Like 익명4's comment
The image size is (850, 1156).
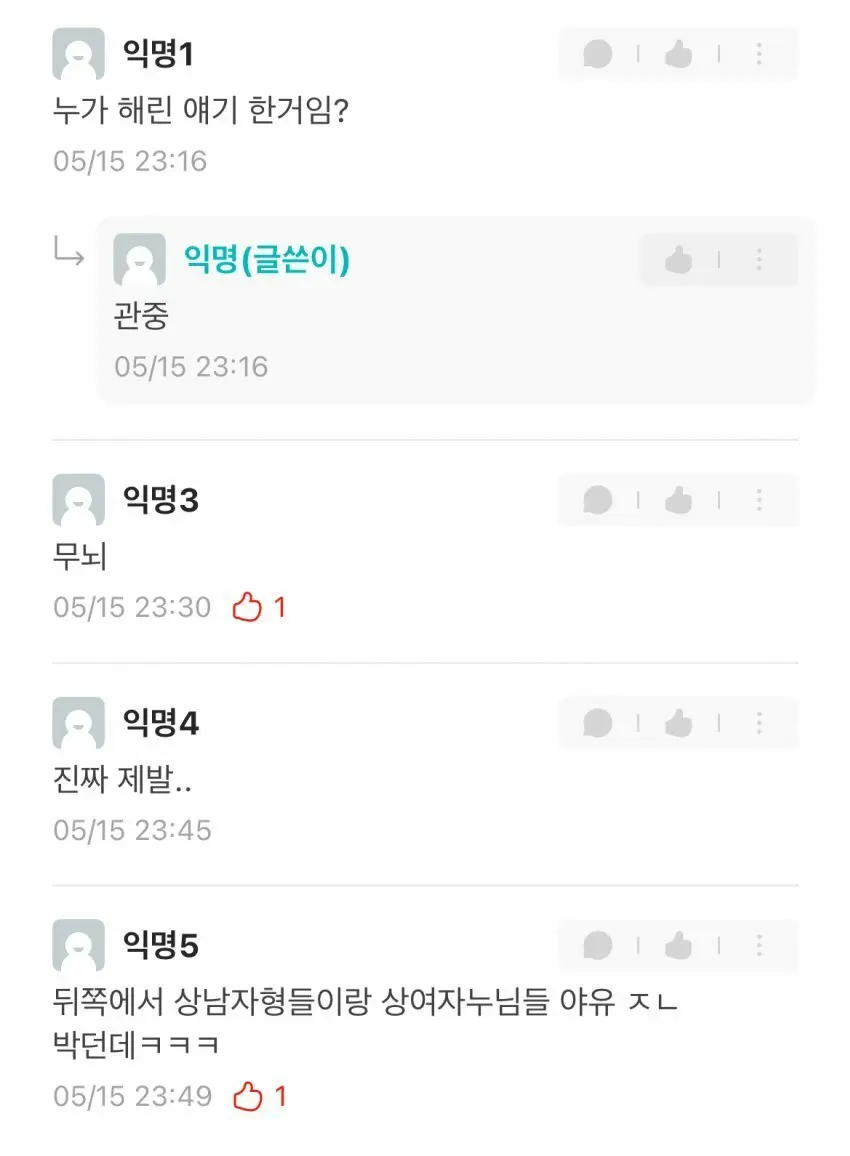[679, 722]
